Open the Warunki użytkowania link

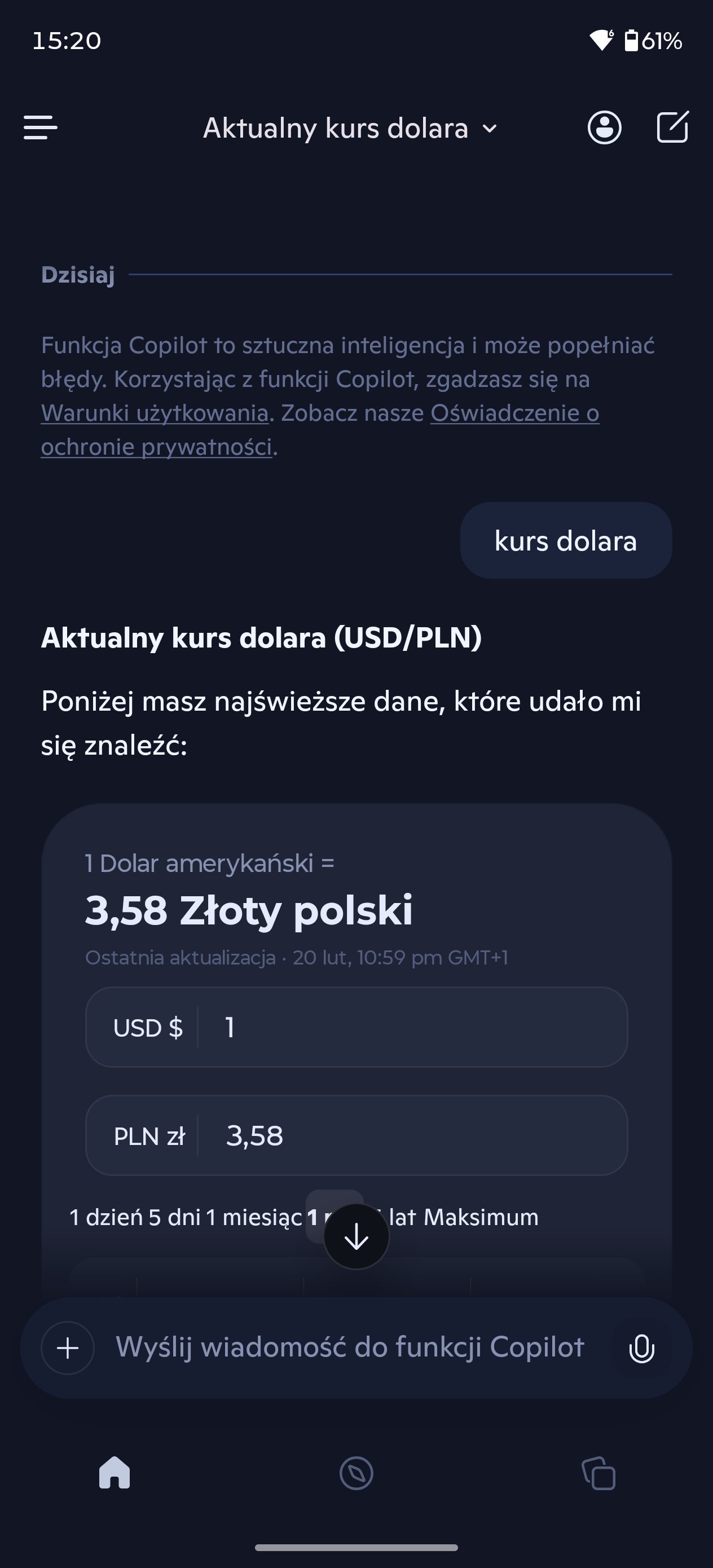click(x=155, y=413)
